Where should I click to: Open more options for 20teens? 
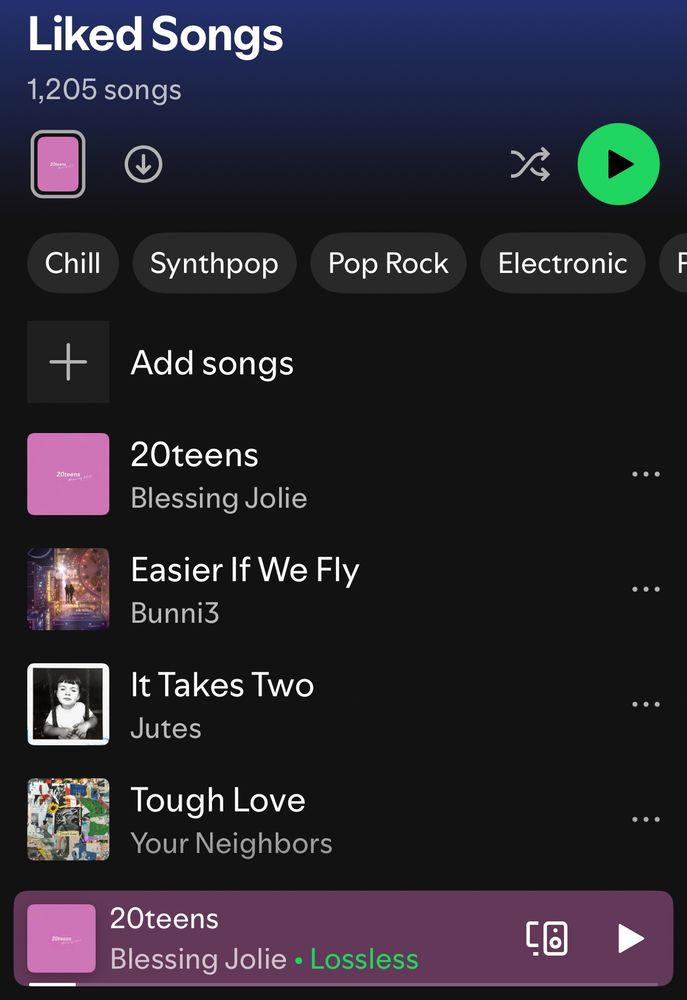pyautogui.click(x=646, y=474)
